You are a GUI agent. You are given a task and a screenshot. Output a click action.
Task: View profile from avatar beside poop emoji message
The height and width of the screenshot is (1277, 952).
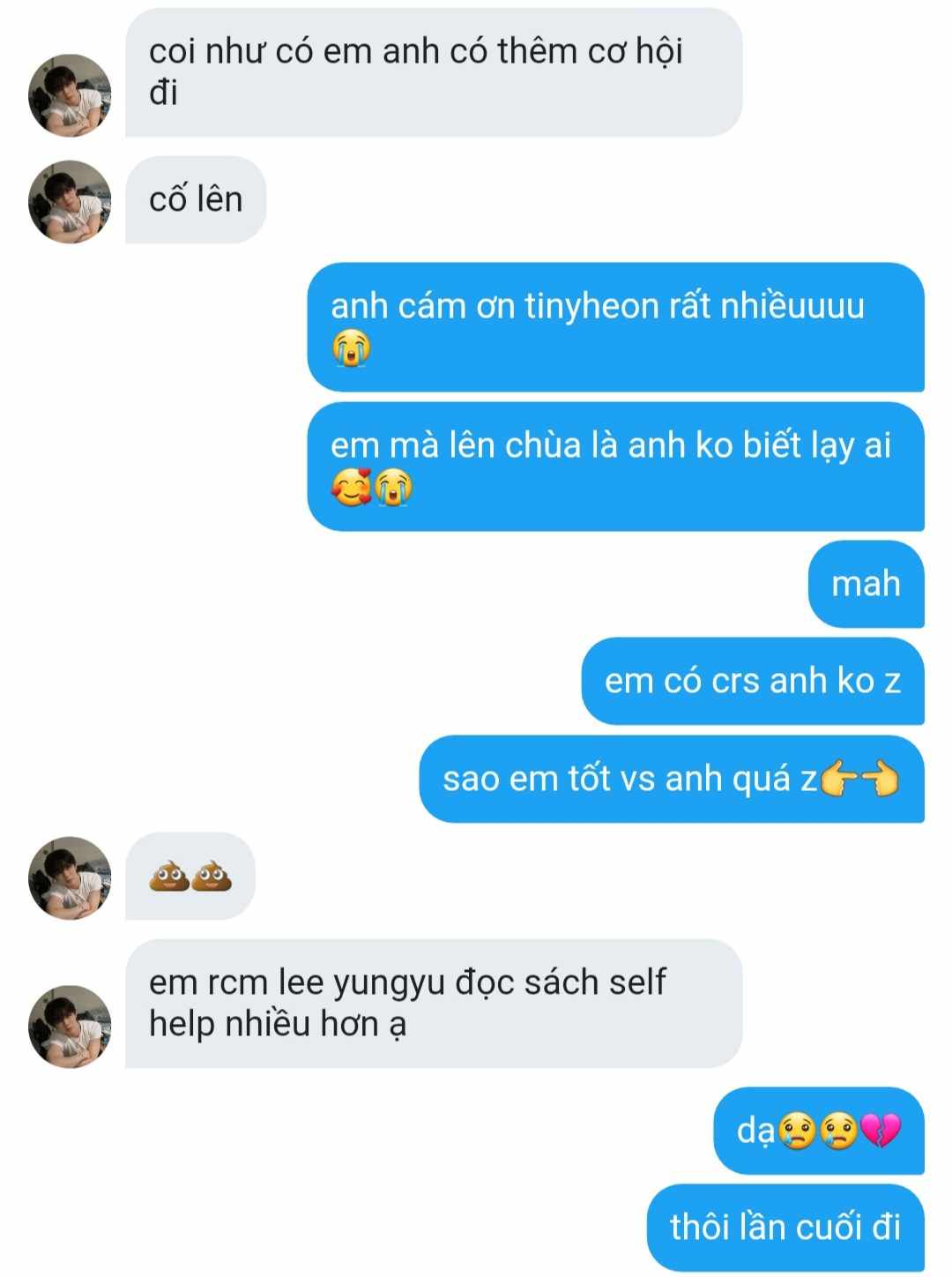click(x=70, y=877)
